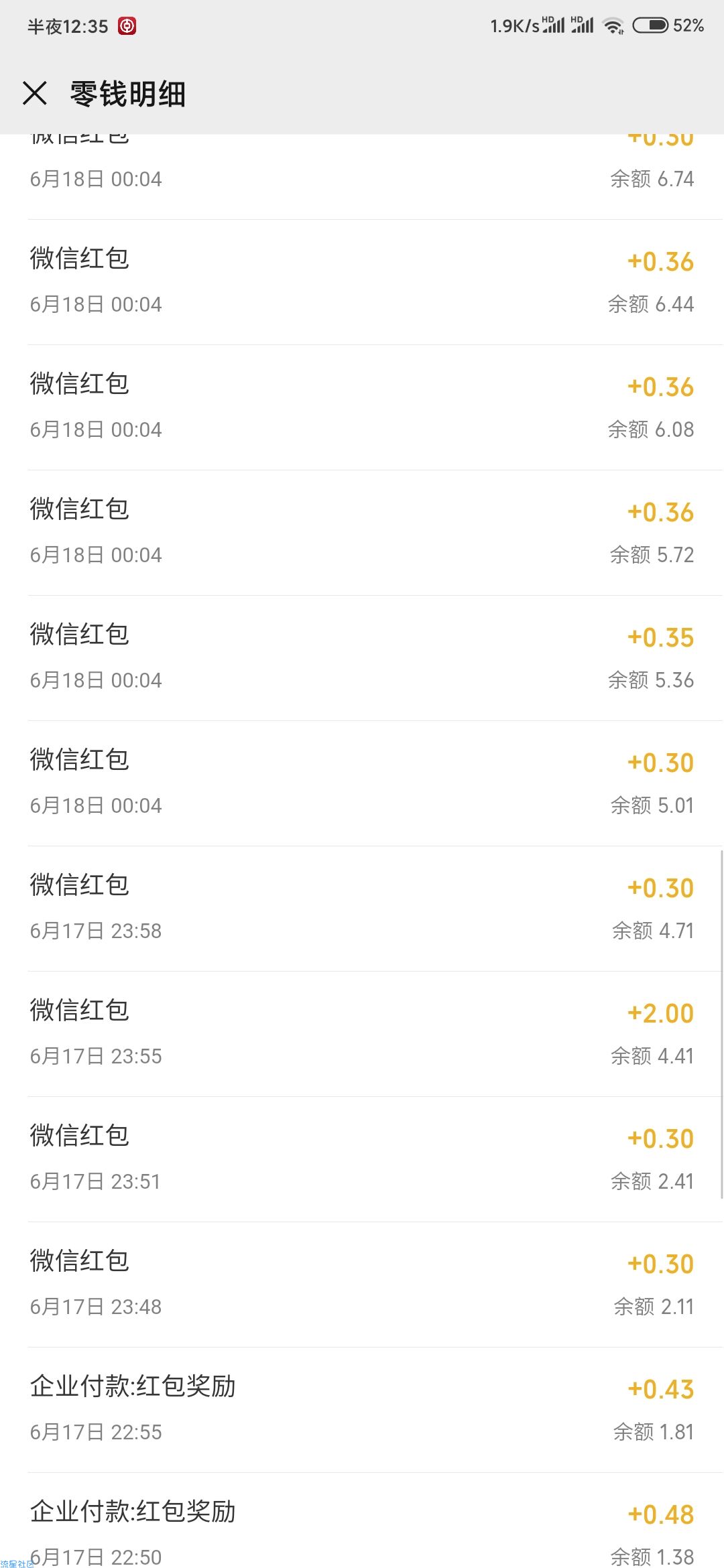Open the 微信红包 entry with balance 5.01
Viewport: 724px width, 1568px height.
click(362, 783)
